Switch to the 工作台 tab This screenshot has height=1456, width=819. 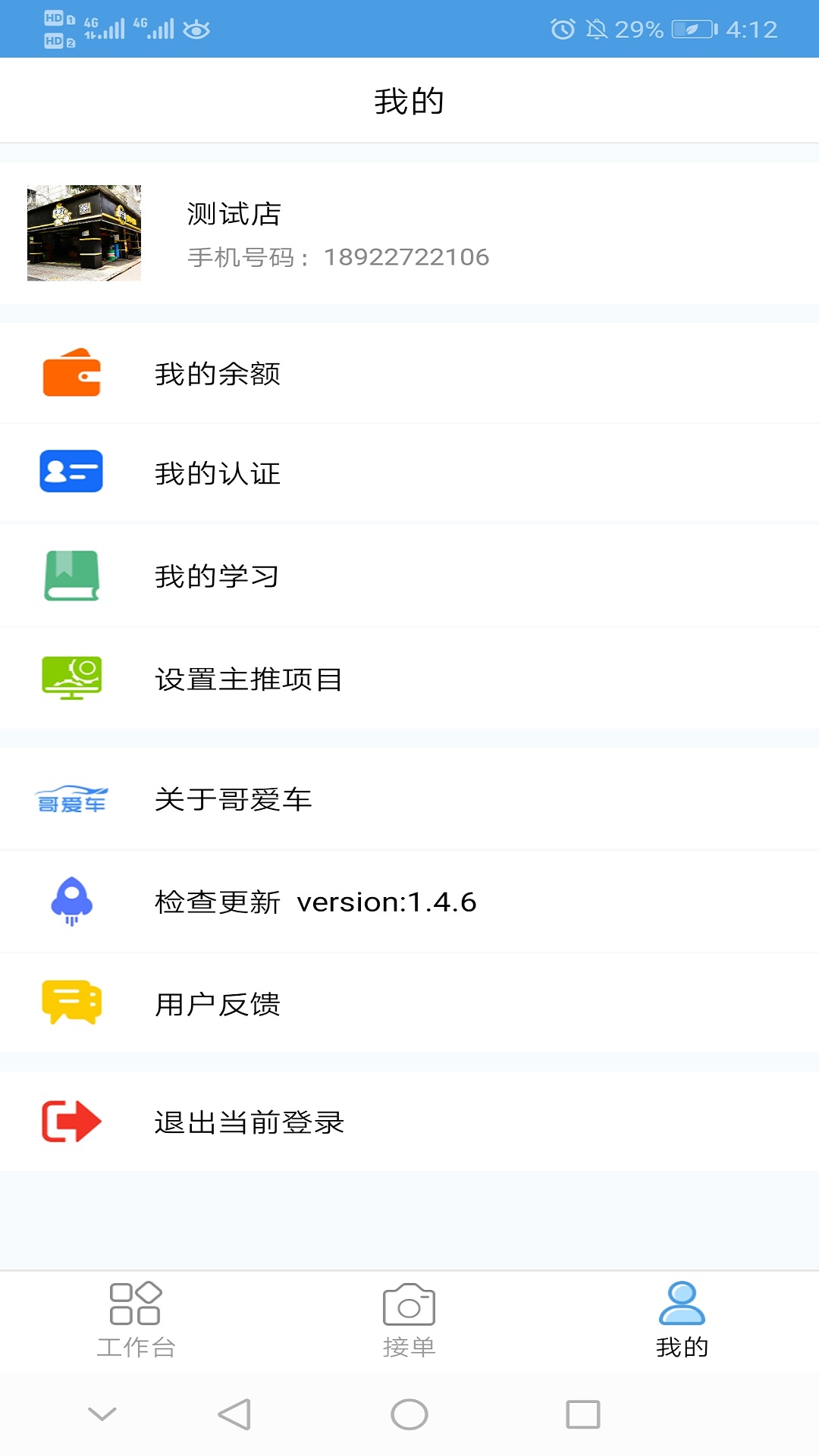tap(136, 1321)
